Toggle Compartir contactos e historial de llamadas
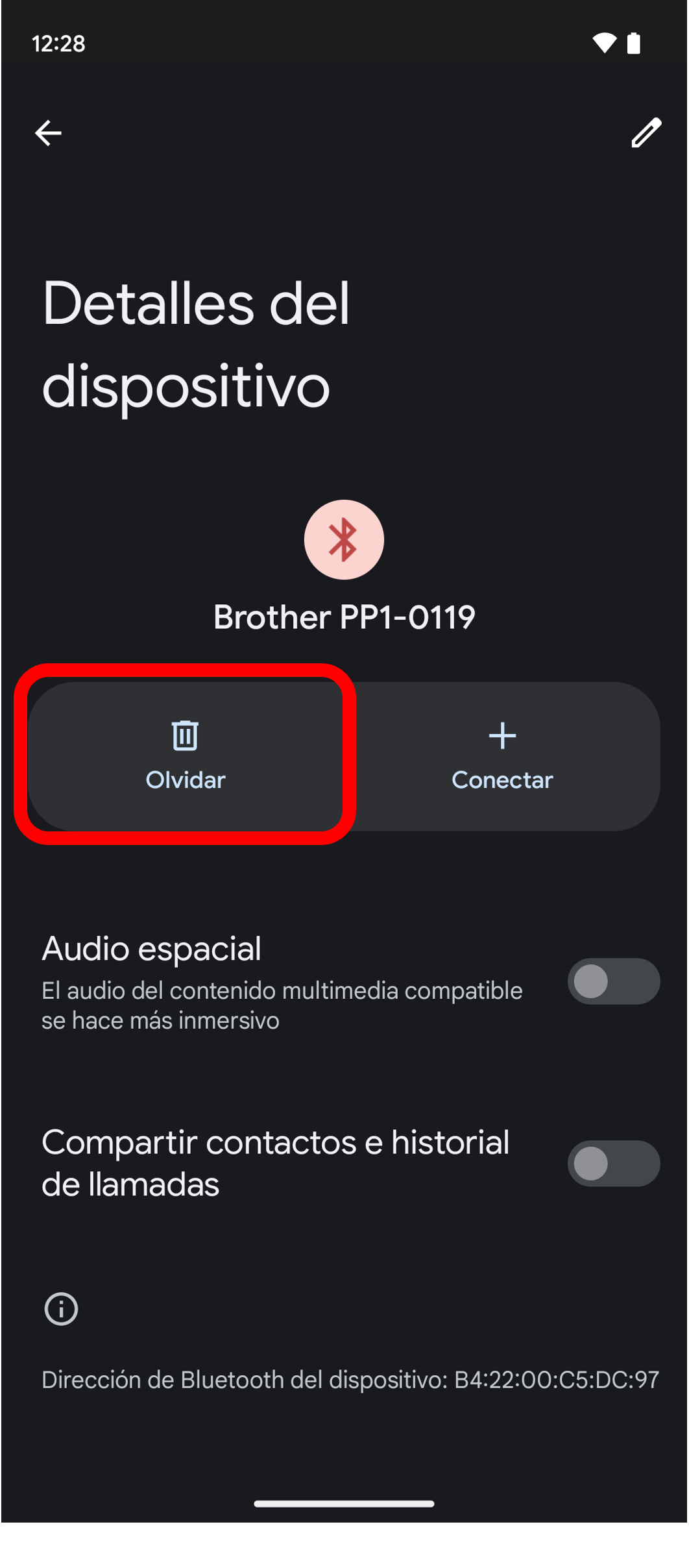The image size is (689, 1568). (613, 1163)
